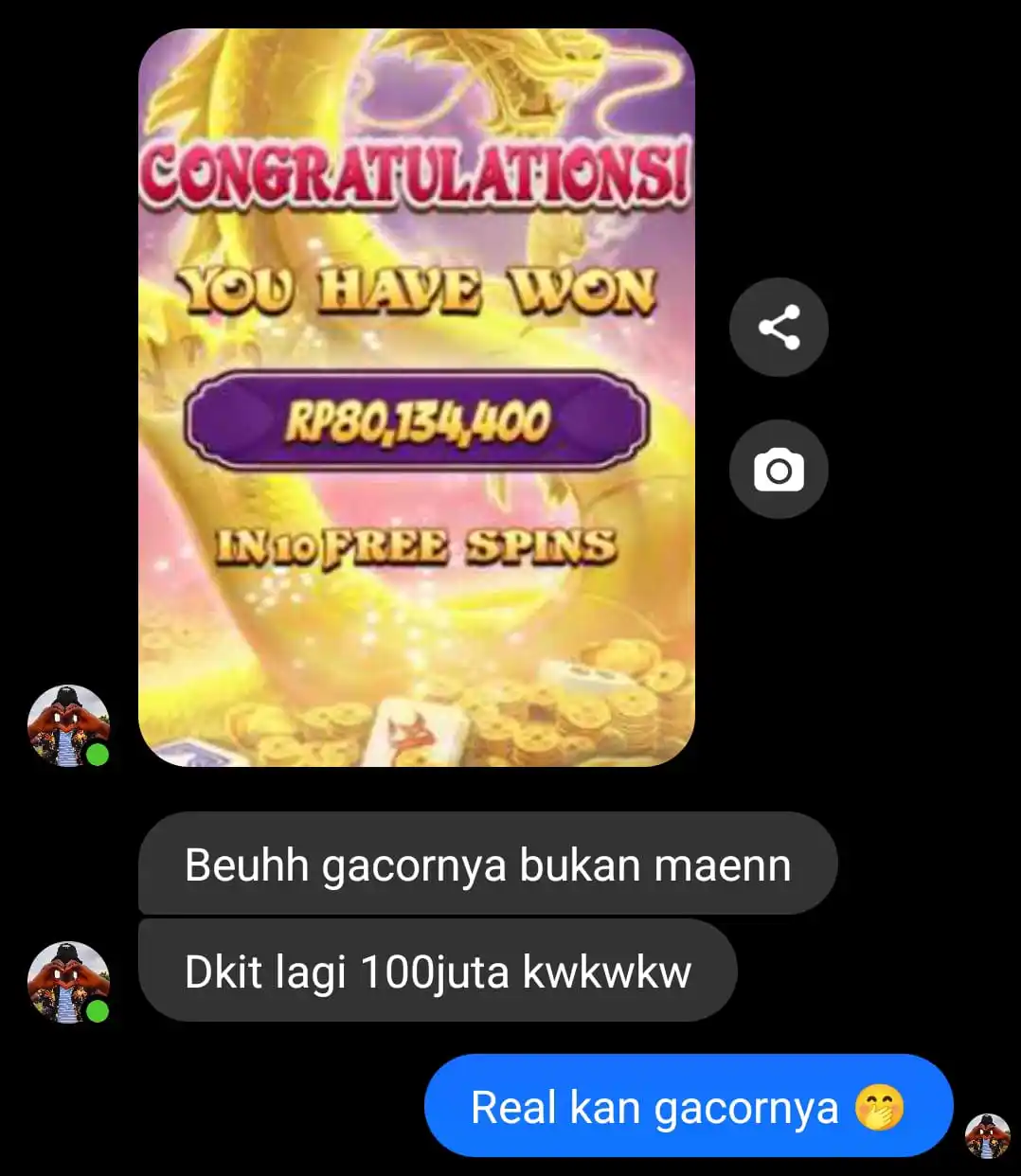Tap the camera icon beside the image
This screenshot has height=1176, width=1021.
(779, 470)
